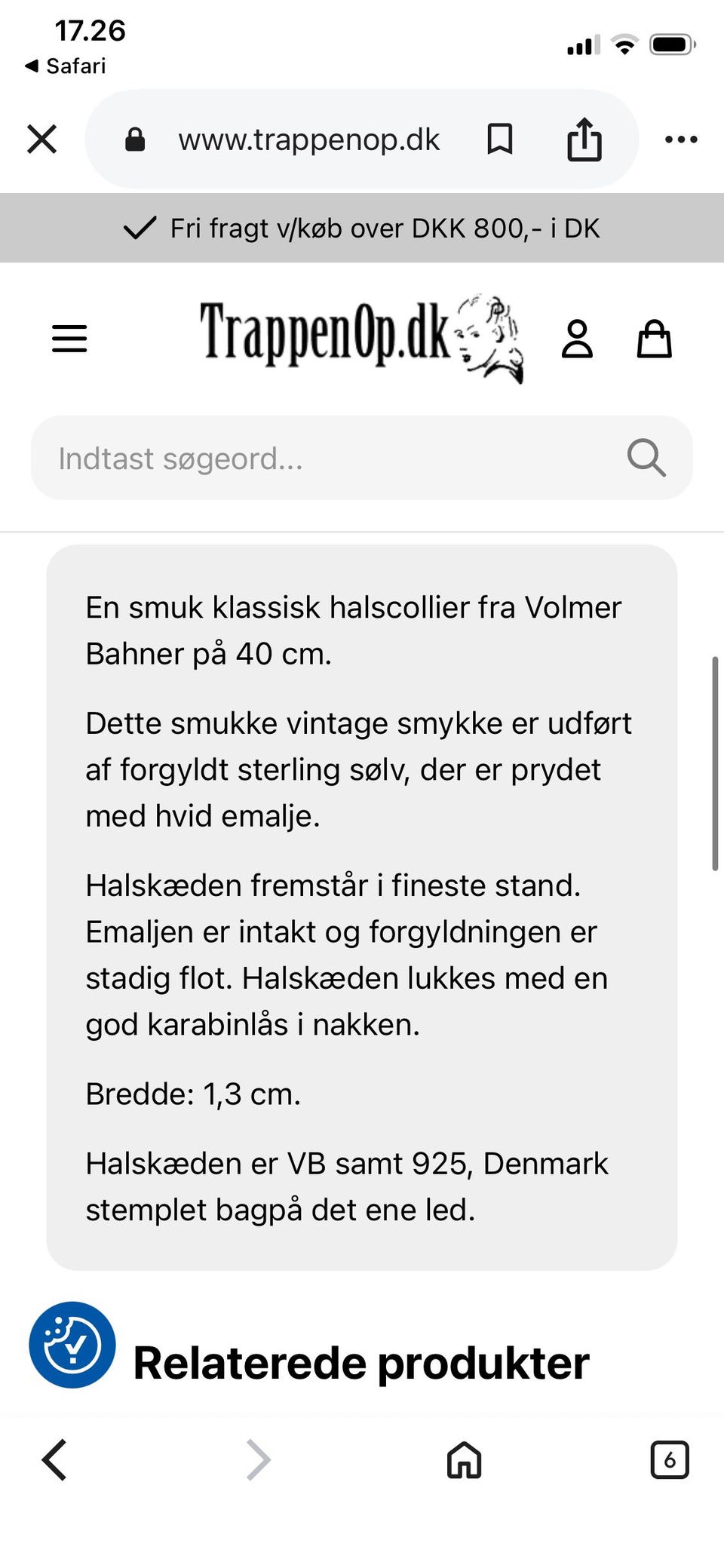Tap the bookmark icon in the address bar
724x1568 pixels.
pos(500,139)
